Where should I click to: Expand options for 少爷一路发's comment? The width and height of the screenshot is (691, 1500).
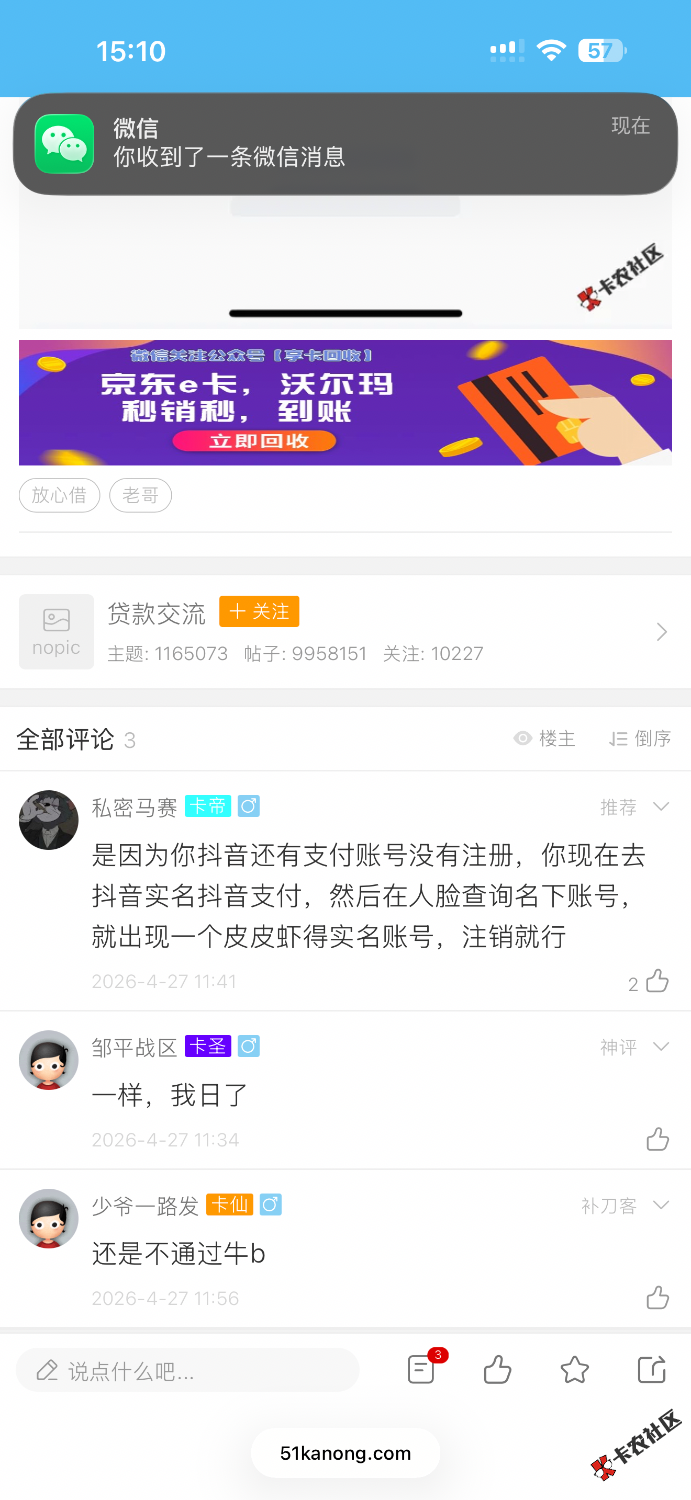point(660,1205)
